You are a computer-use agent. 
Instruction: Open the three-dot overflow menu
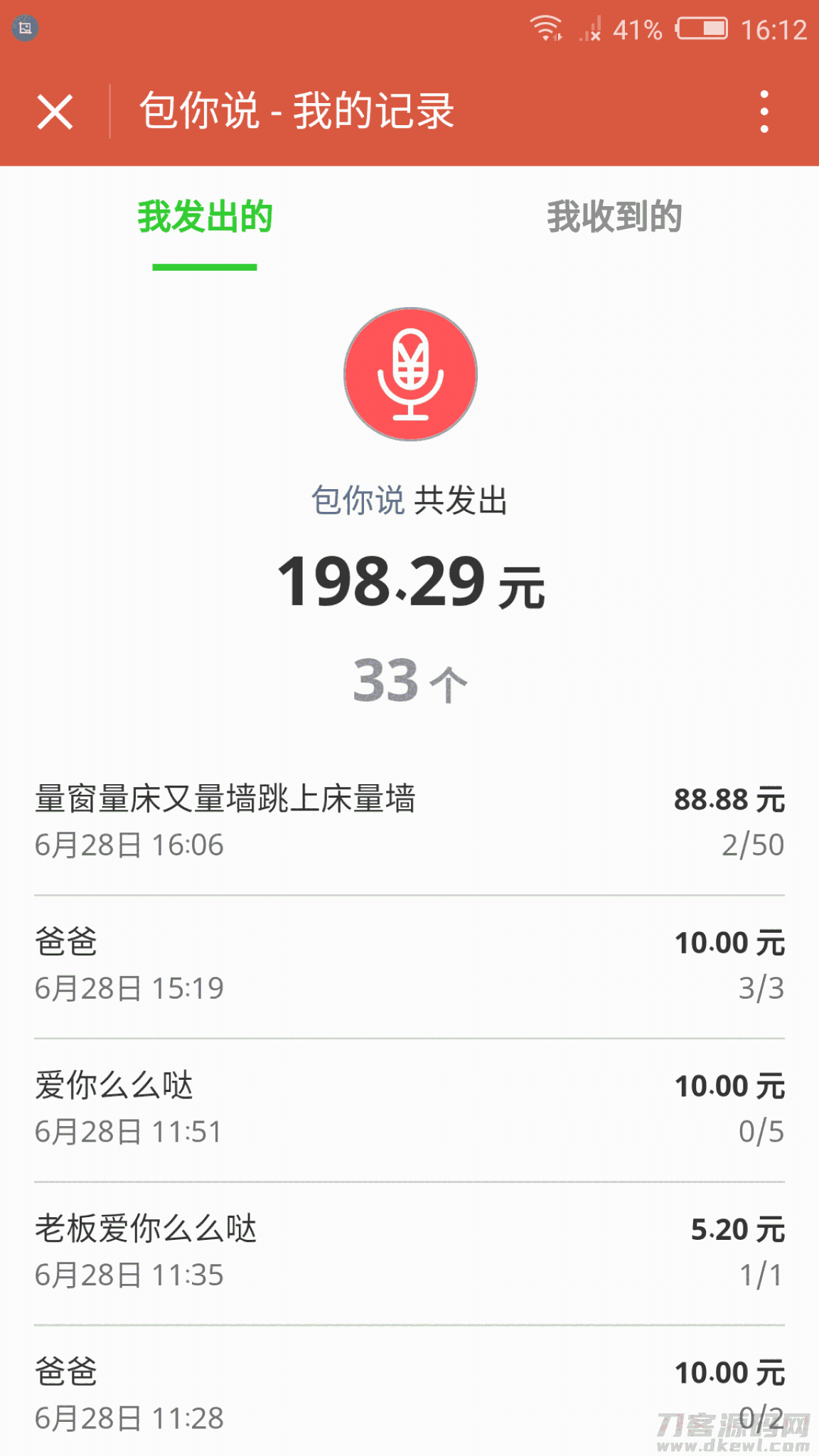[x=764, y=112]
